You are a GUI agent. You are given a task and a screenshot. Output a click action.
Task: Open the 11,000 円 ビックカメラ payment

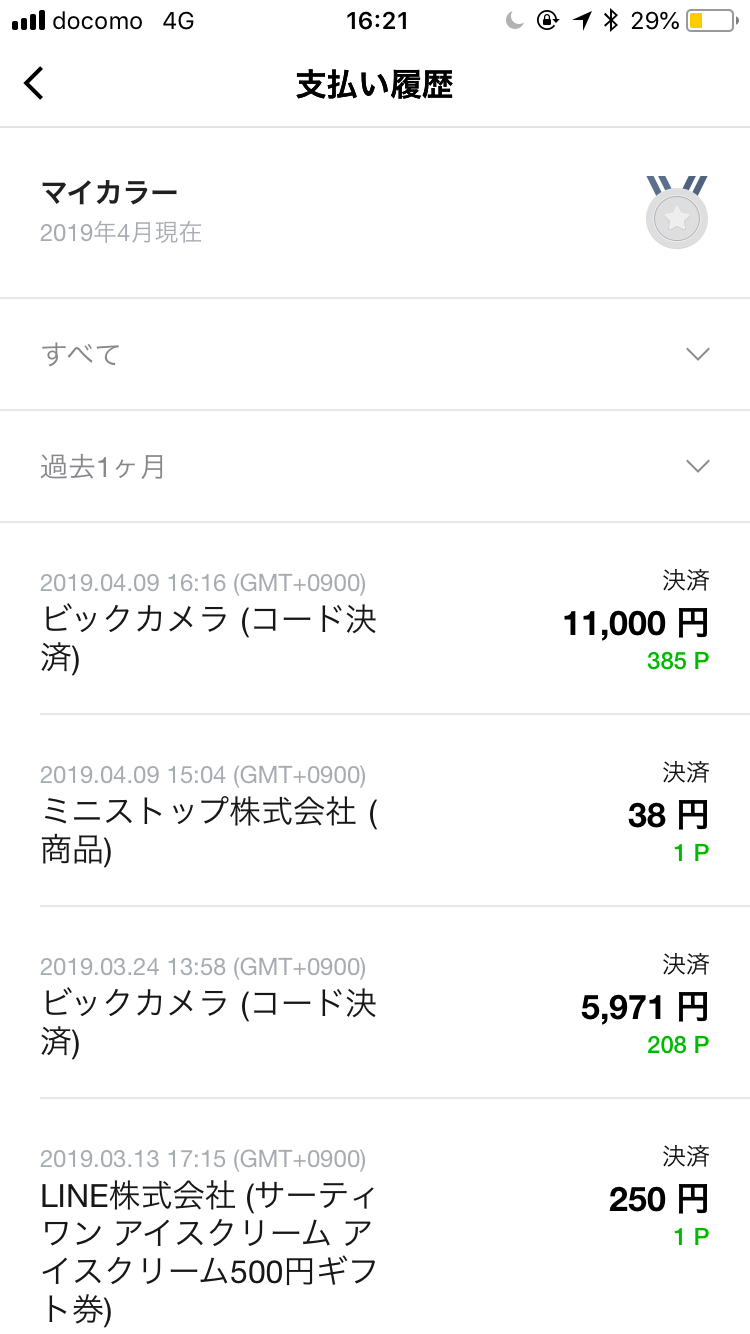375,619
